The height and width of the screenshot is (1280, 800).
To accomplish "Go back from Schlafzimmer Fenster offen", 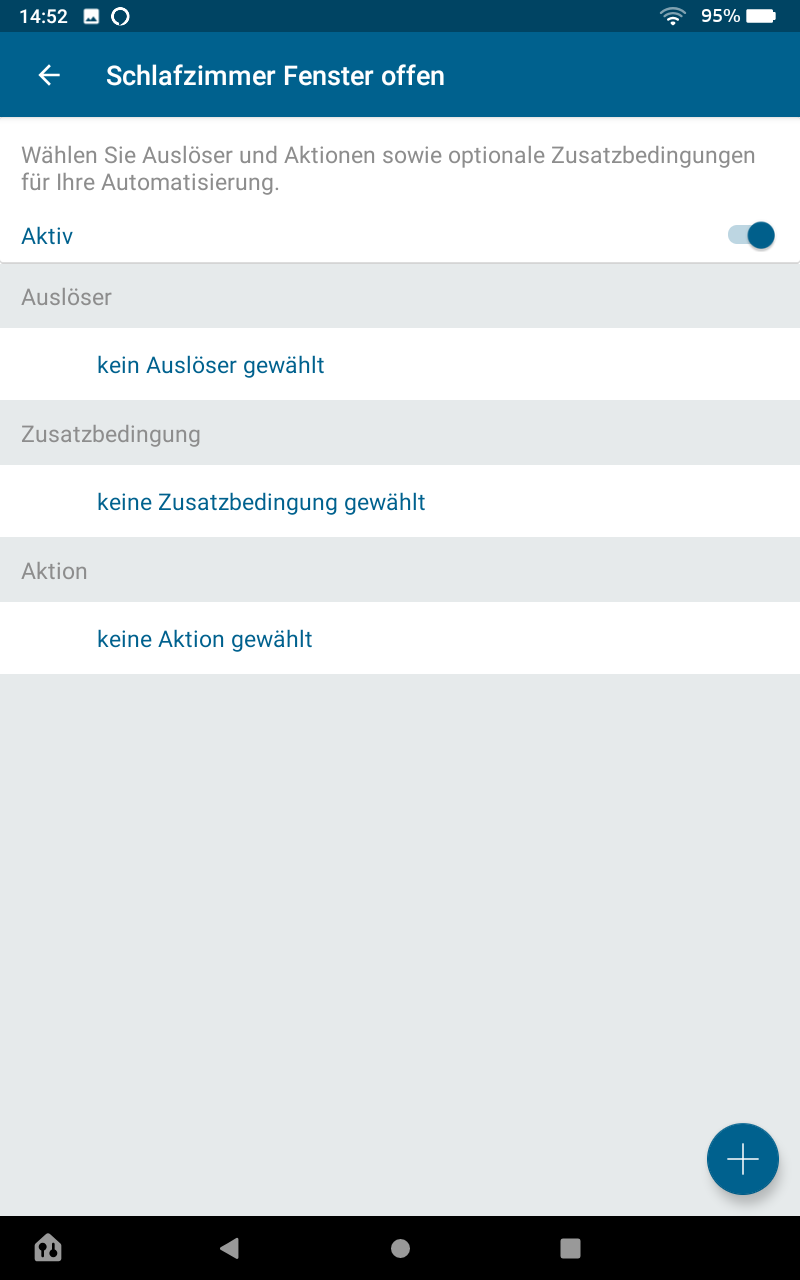I will (49, 76).
